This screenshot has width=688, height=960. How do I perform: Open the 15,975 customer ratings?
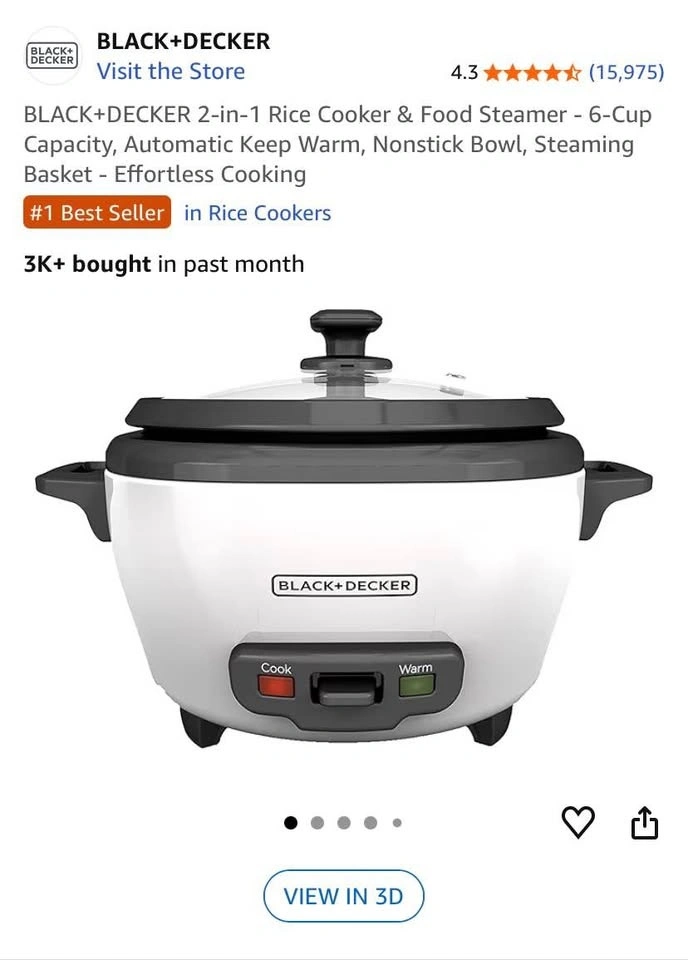coord(626,72)
